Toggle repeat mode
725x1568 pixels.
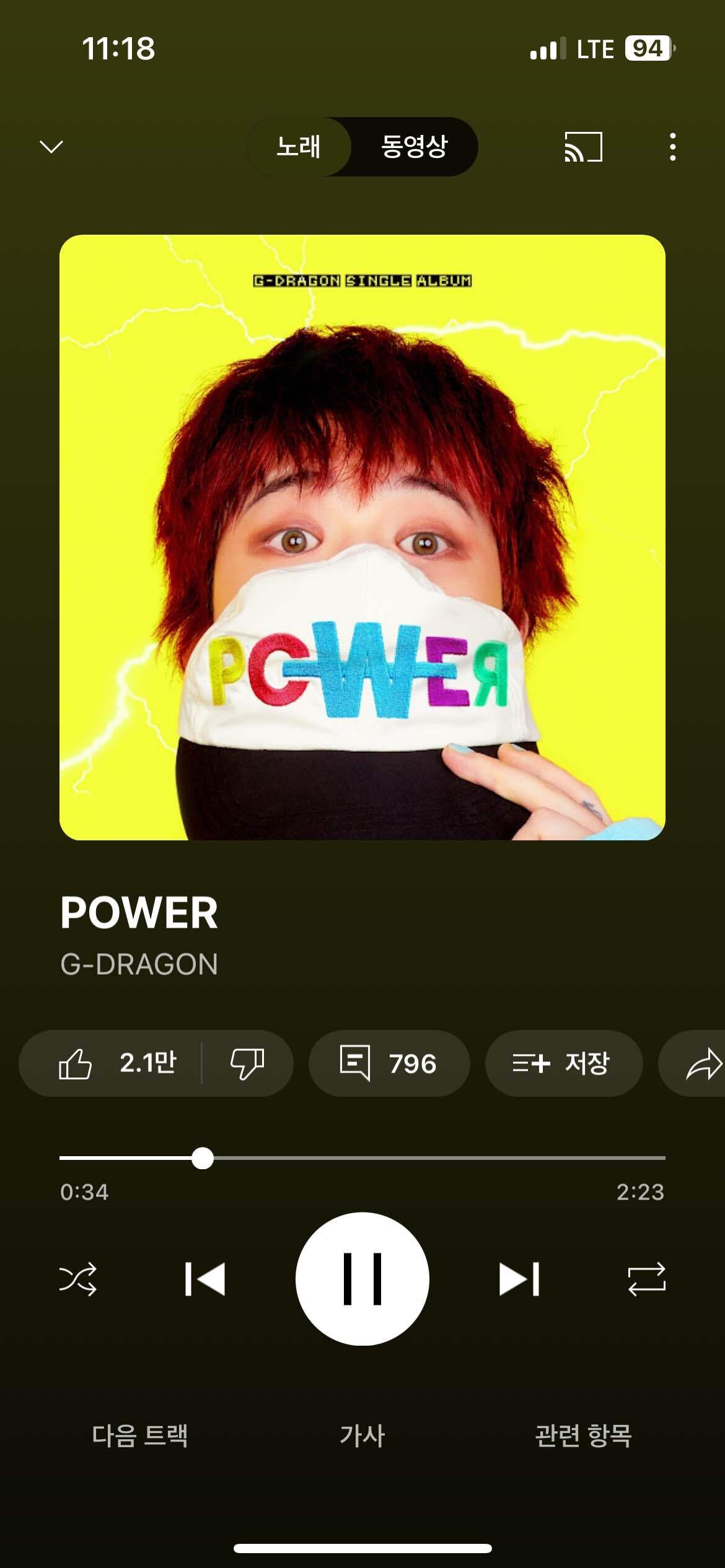point(647,1278)
